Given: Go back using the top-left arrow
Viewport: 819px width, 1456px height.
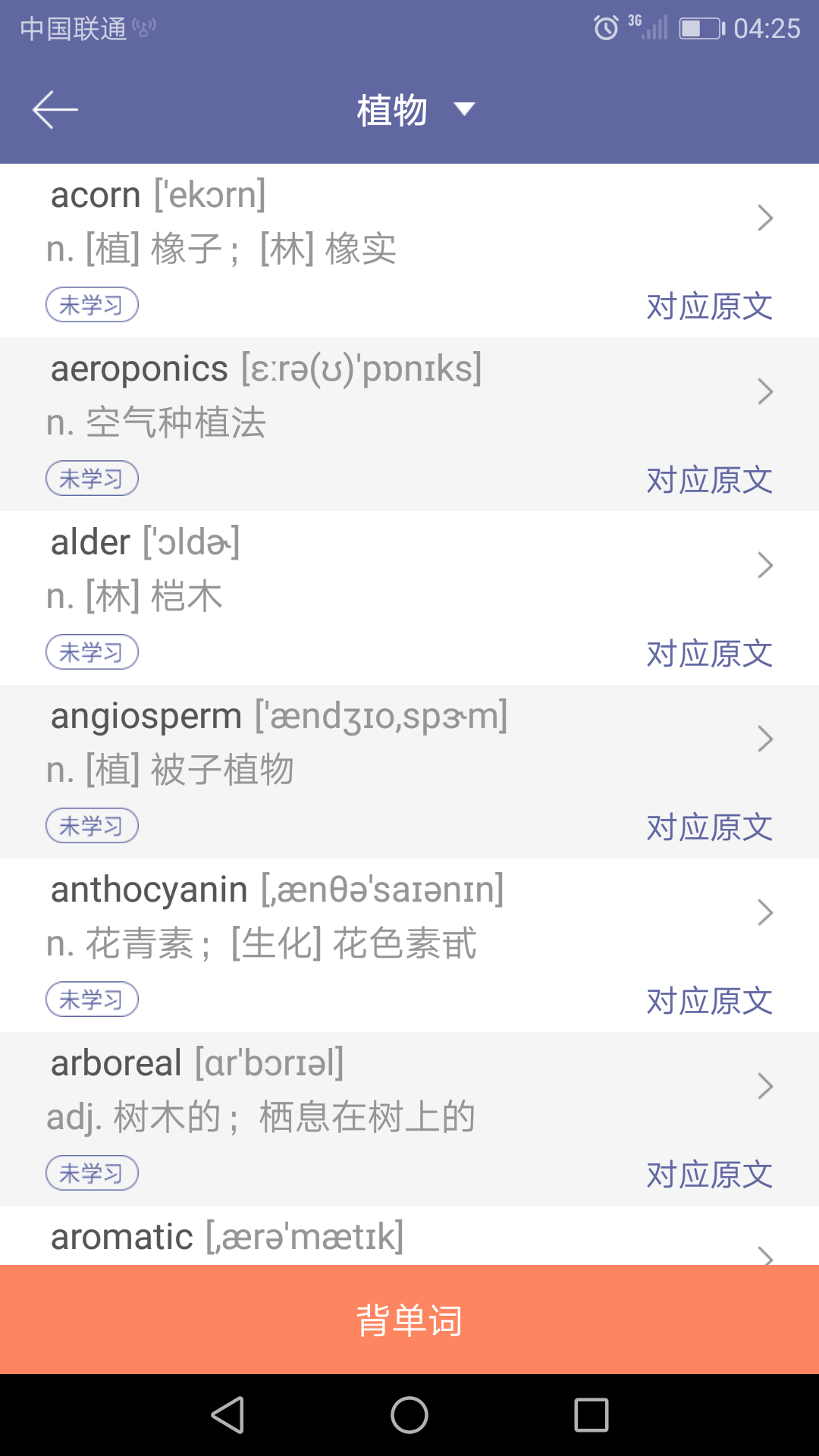Looking at the screenshot, I should click(x=55, y=110).
